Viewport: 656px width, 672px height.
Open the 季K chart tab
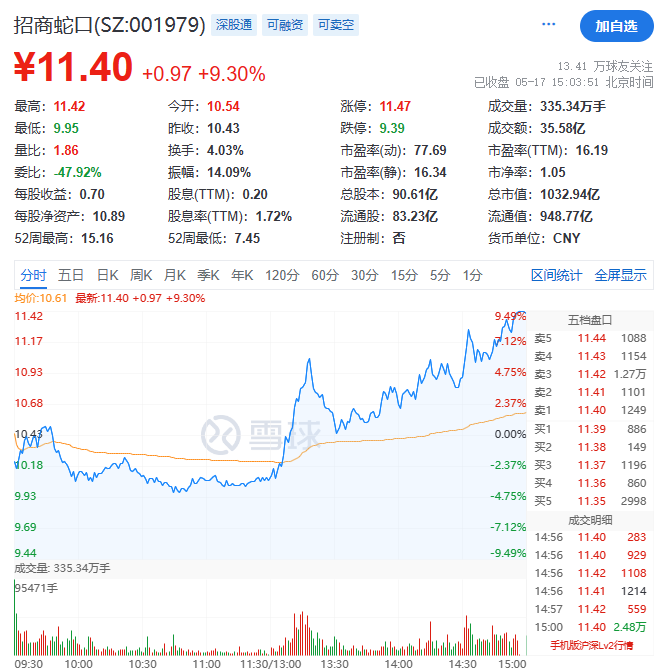click(x=208, y=275)
